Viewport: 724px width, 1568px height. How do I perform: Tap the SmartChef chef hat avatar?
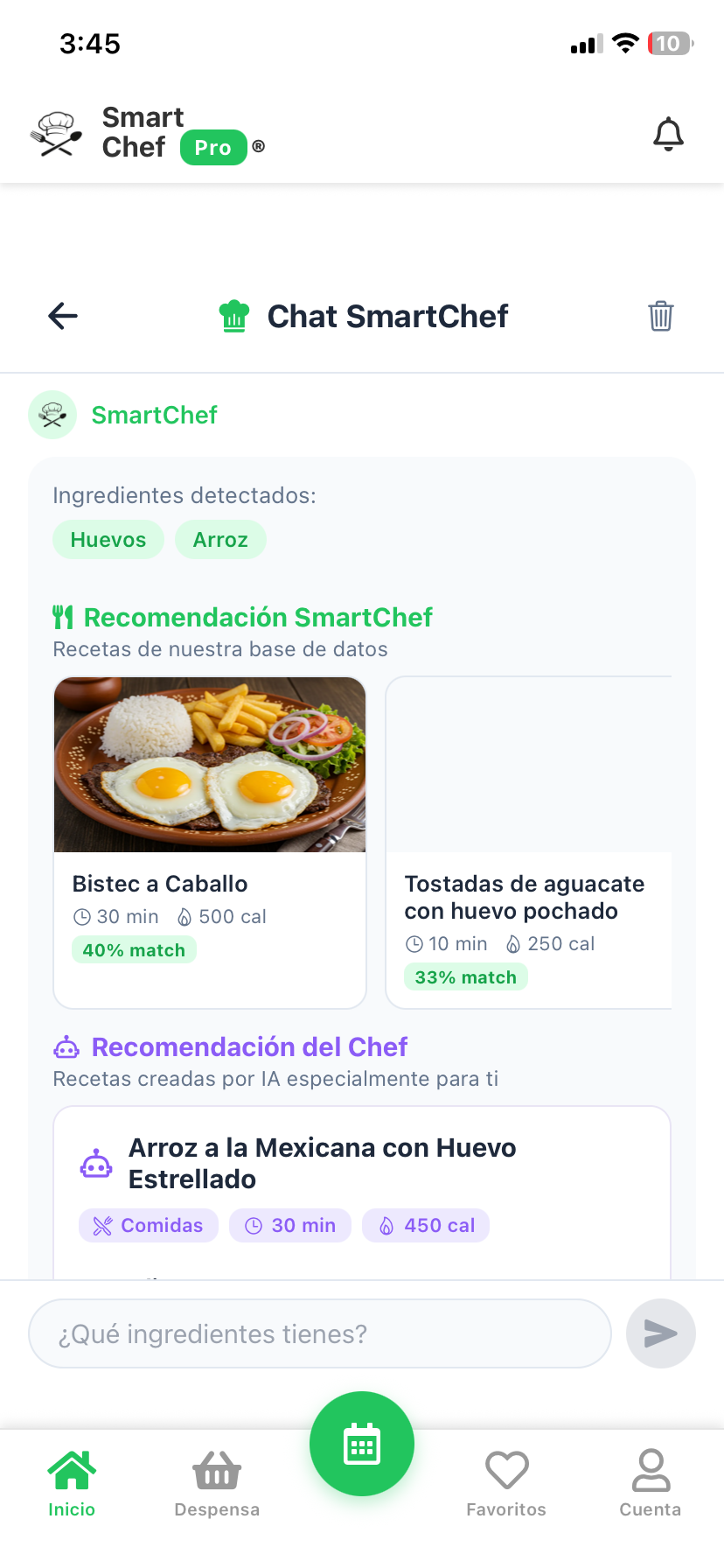52,414
